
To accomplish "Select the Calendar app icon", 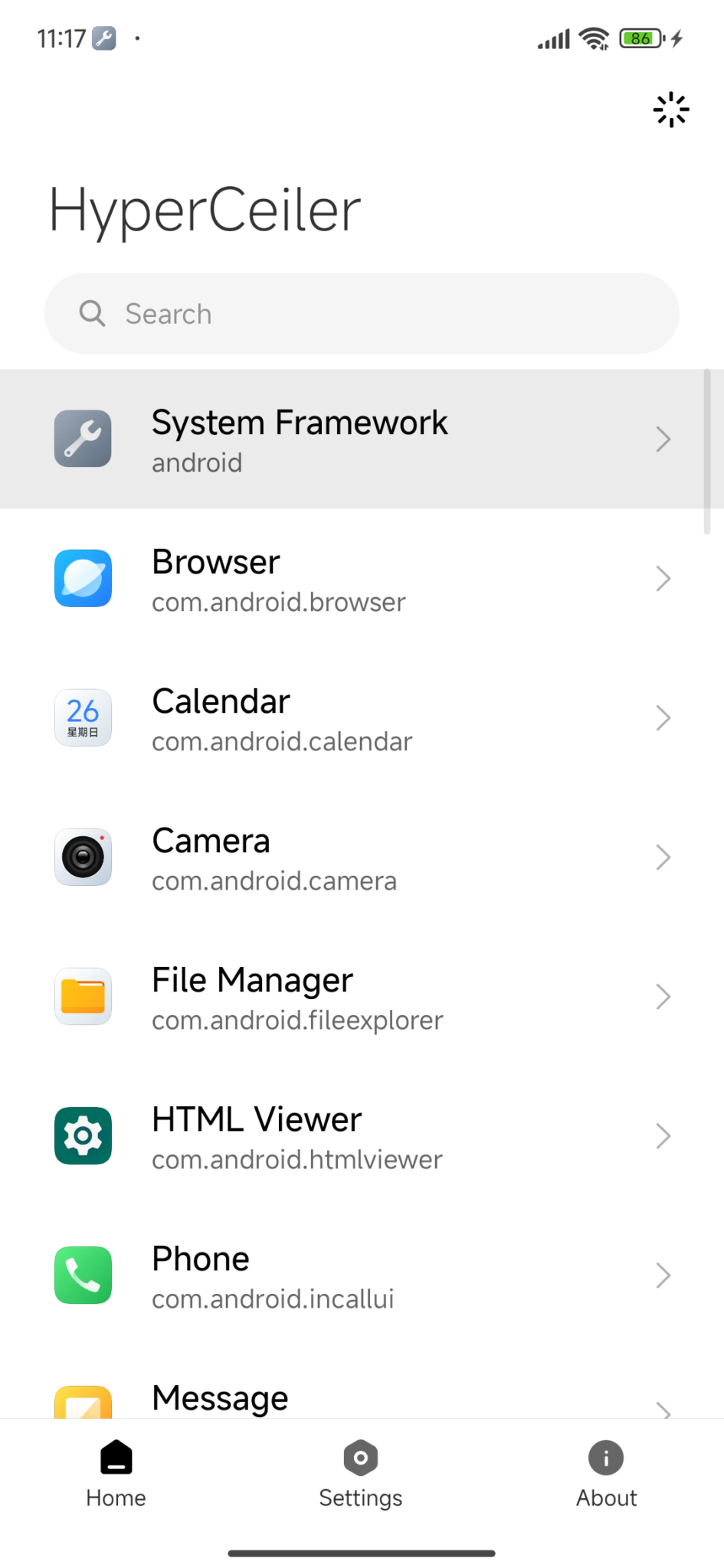I will (83, 717).
